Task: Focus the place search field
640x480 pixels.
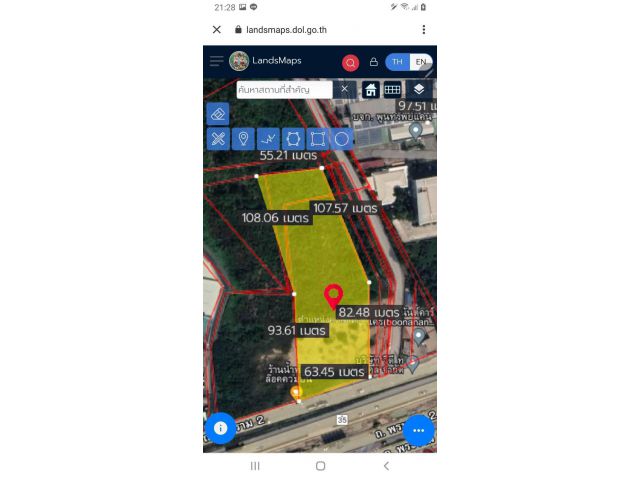Action: [283, 89]
